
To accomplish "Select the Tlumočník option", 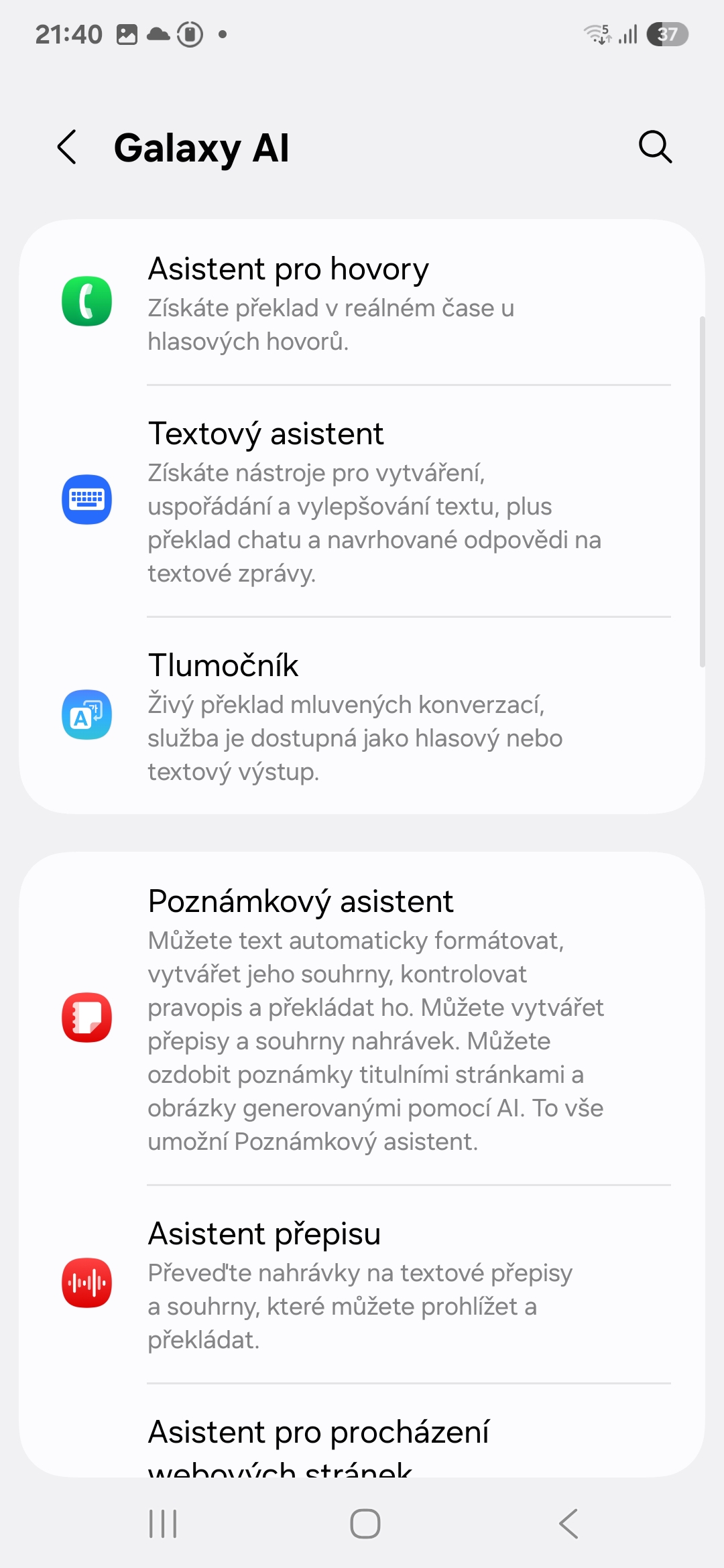I will (x=362, y=716).
